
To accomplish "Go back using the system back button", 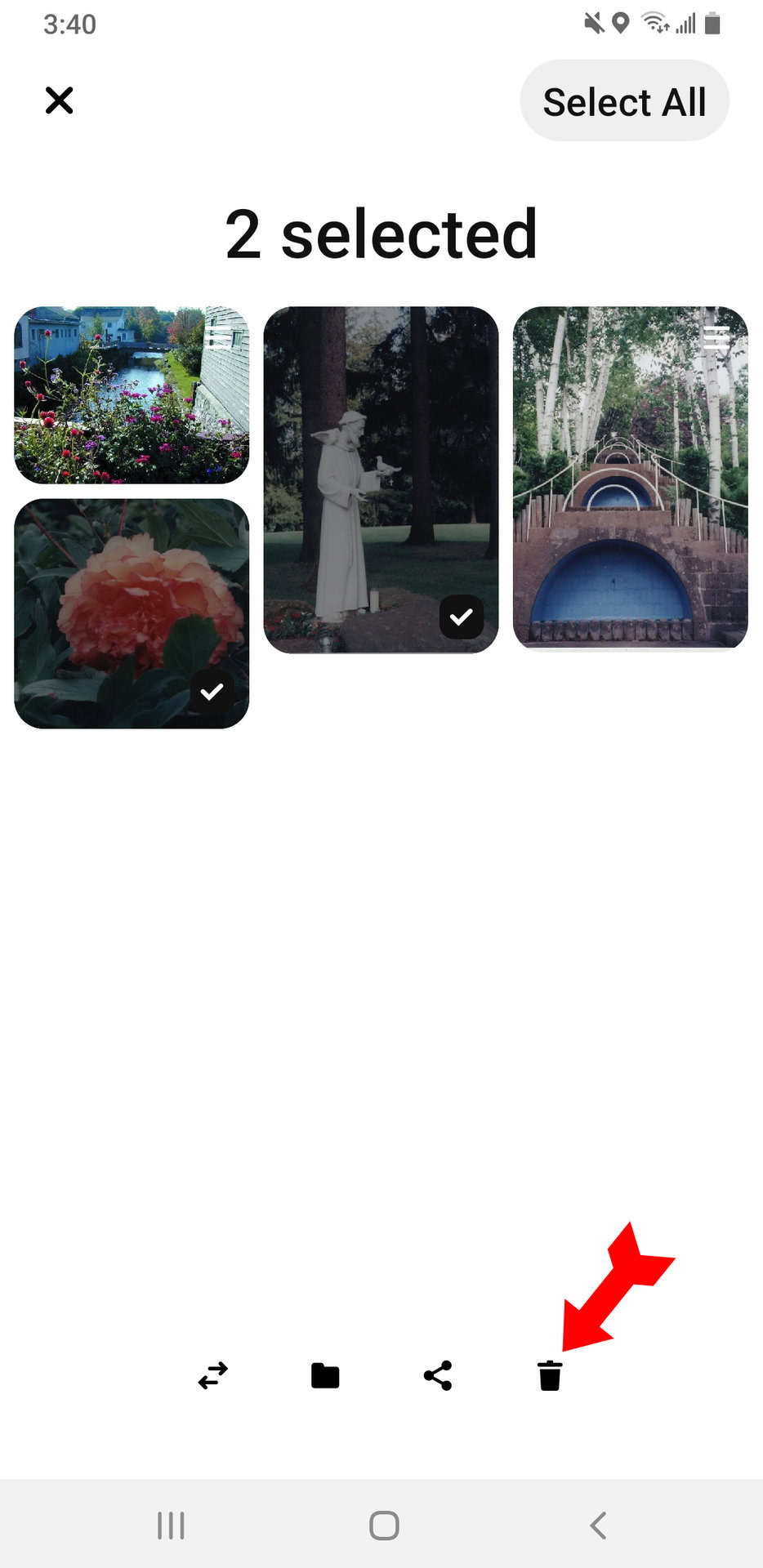I will point(598,1526).
